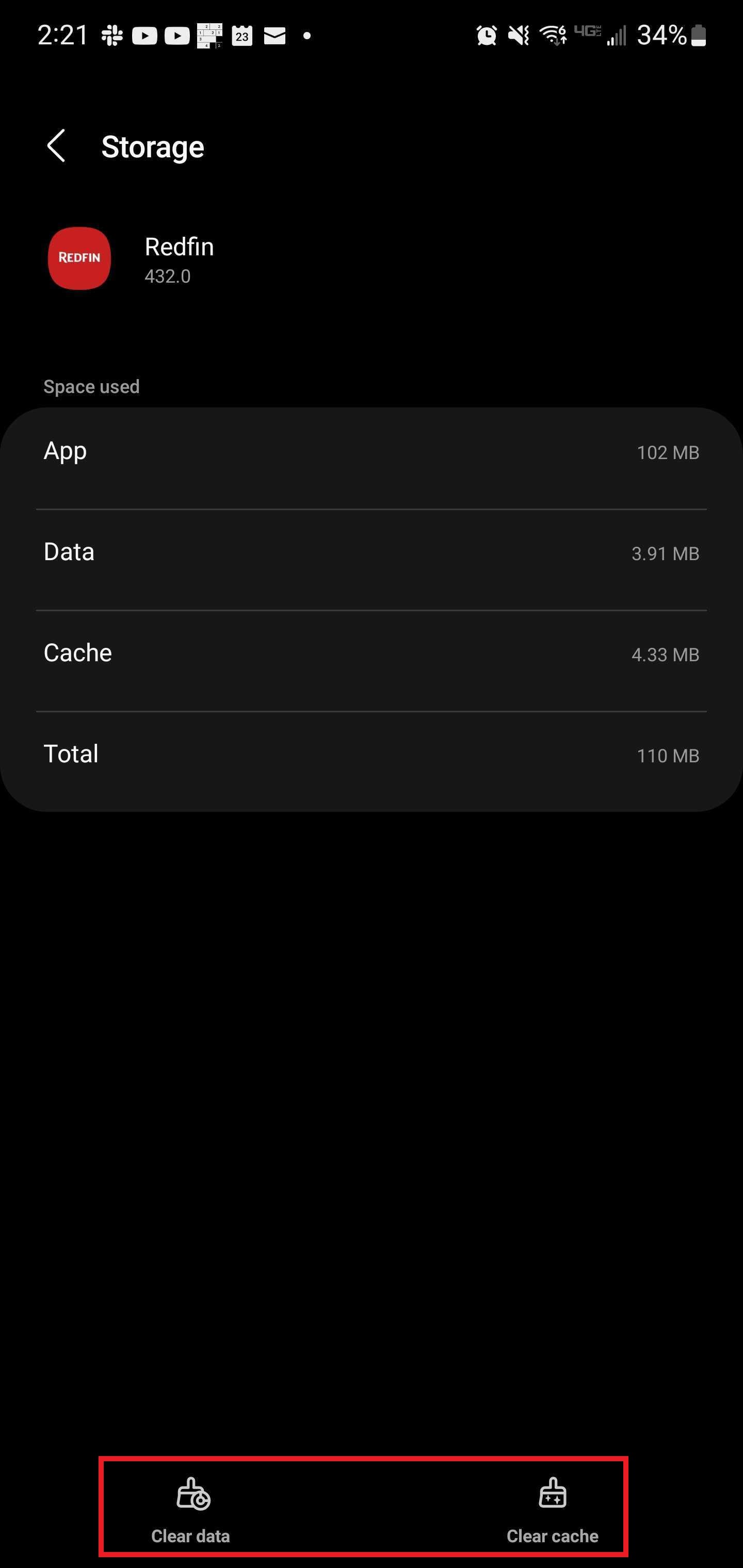The width and height of the screenshot is (743, 1568).
Task: Tap the Slack icon in status bar
Action: (111, 35)
